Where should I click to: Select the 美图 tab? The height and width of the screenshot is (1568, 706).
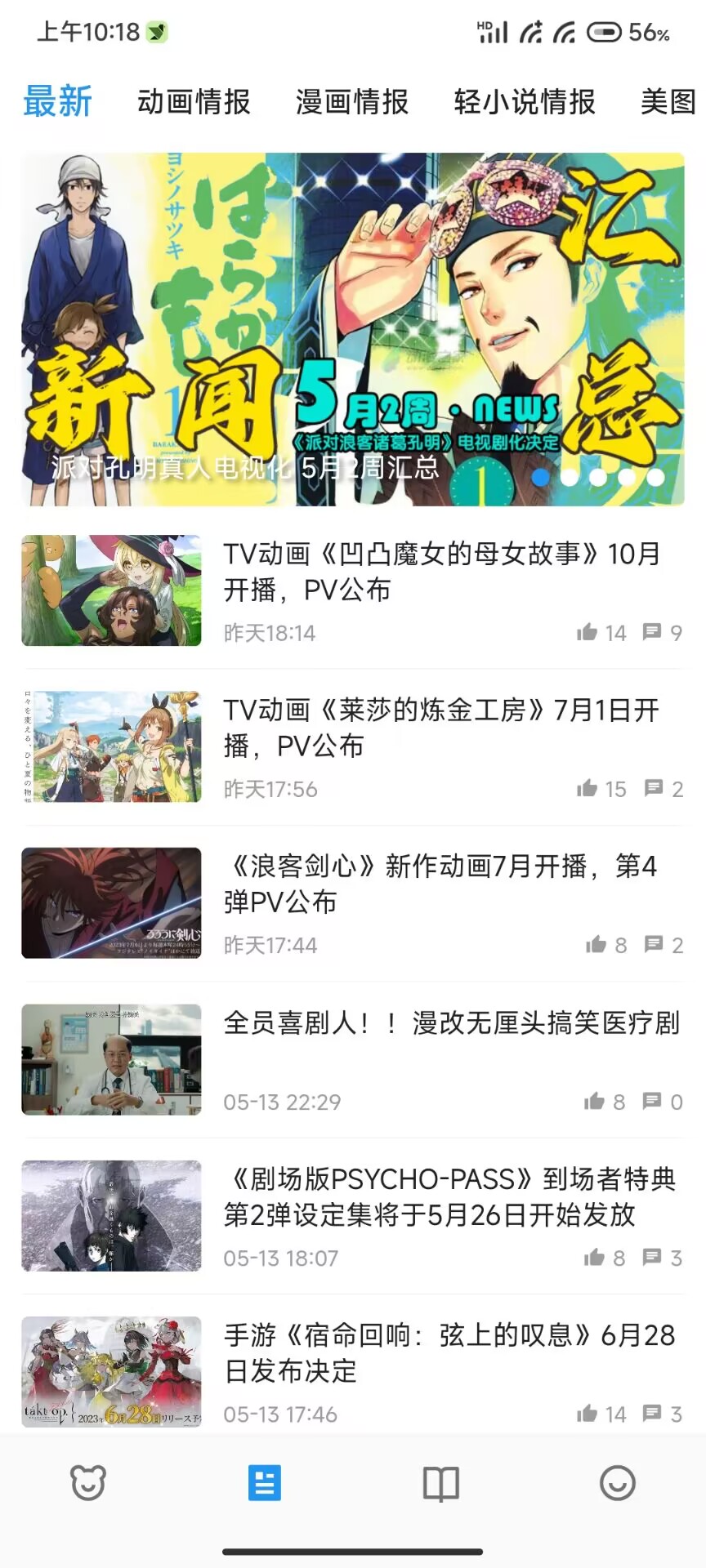coord(668,102)
